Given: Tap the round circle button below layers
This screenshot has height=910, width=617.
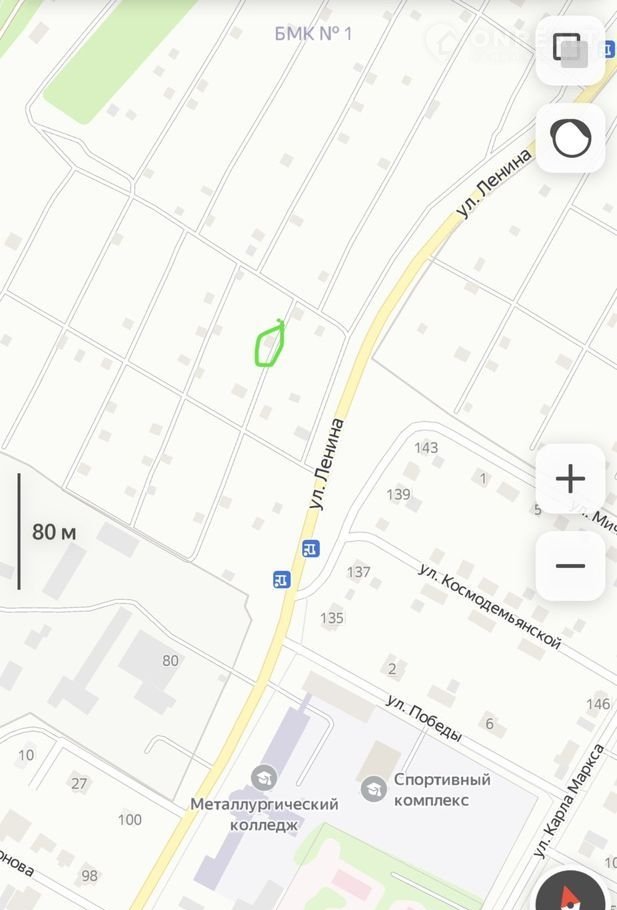Looking at the screenshot, I should point(571,138).
